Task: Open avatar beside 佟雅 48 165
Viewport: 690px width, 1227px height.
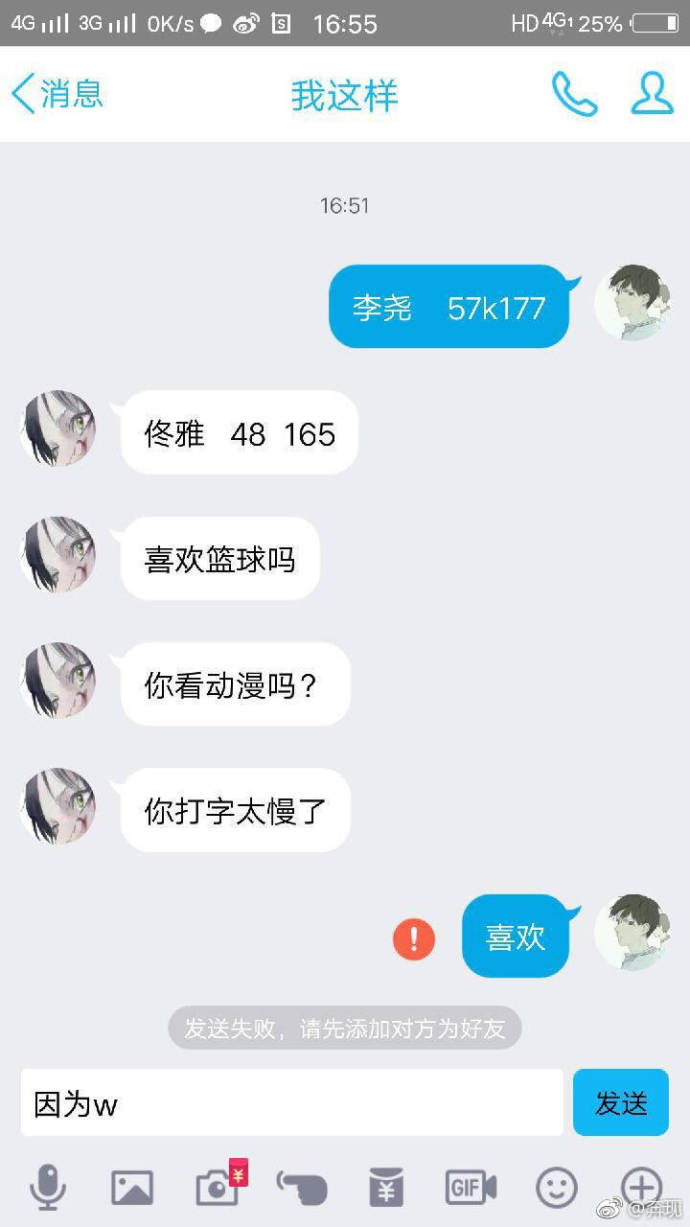Action: click(x=60, y=429)
